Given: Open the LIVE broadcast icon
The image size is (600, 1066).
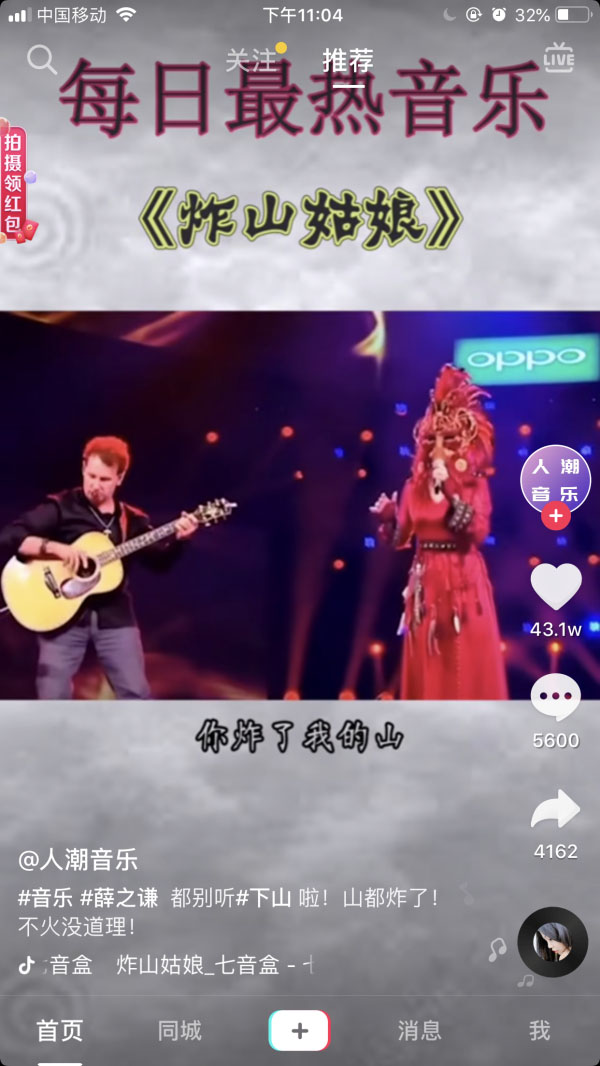Looking at the screenshot, I should (x=559, y=58).
